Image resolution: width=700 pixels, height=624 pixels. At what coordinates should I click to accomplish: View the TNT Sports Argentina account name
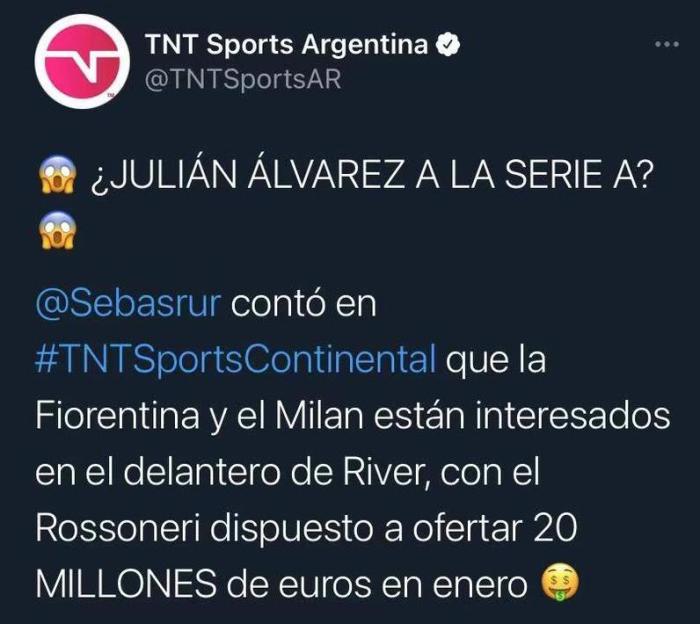[287, 44]
